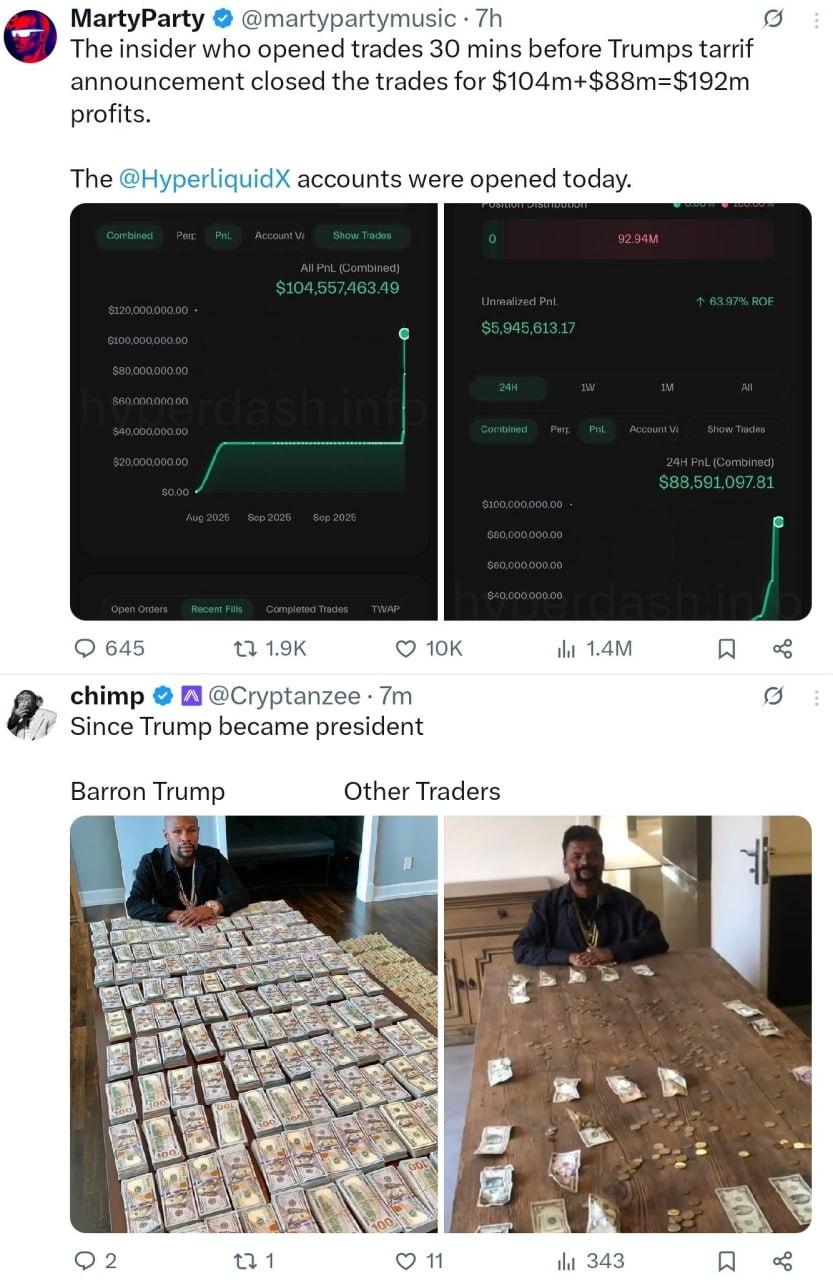Share MartyParty's post
The width and height of the screenshot is (833, 1280).
783,649
